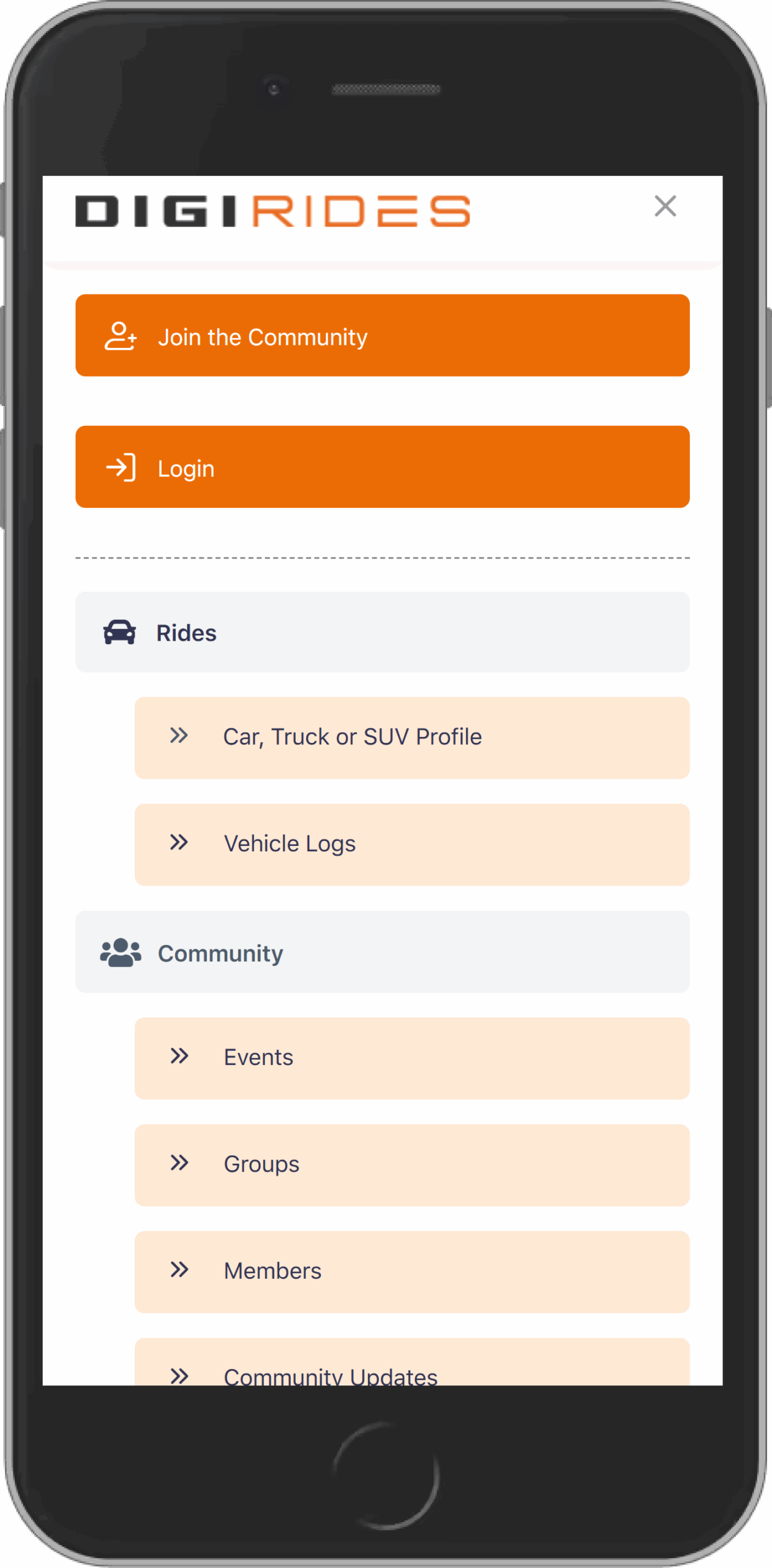Close the navigation menu
The width and height of the screenshot is (772, 1568).
(x=665, y=206)
